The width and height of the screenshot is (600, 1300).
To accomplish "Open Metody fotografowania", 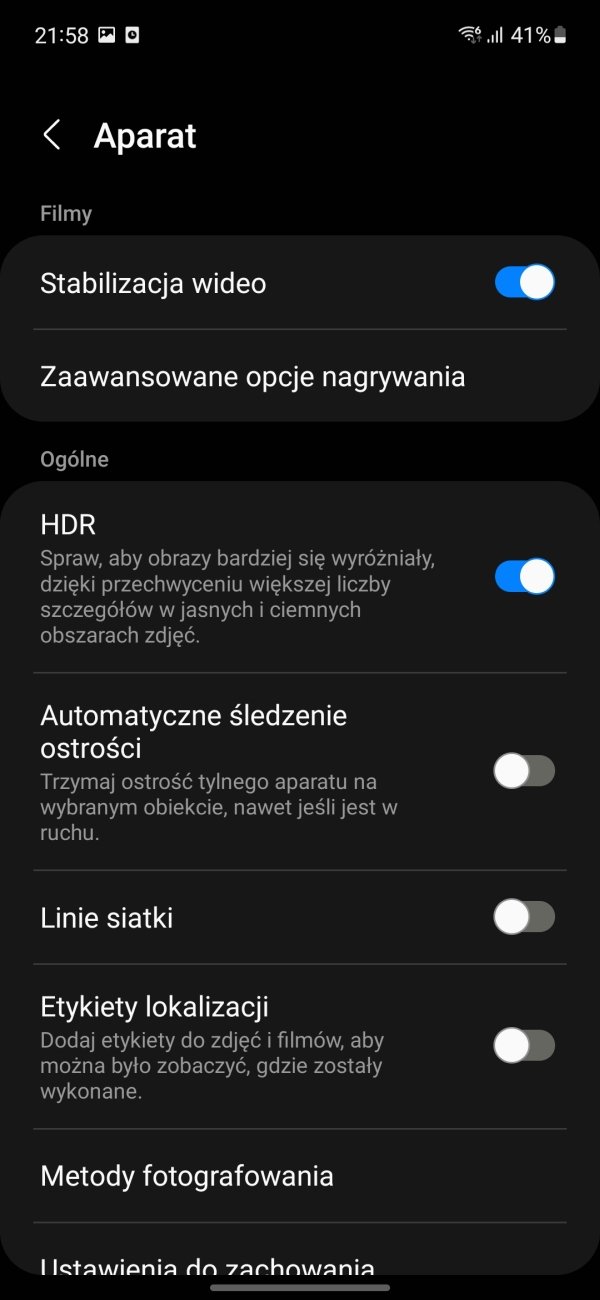I will 300,1176.
